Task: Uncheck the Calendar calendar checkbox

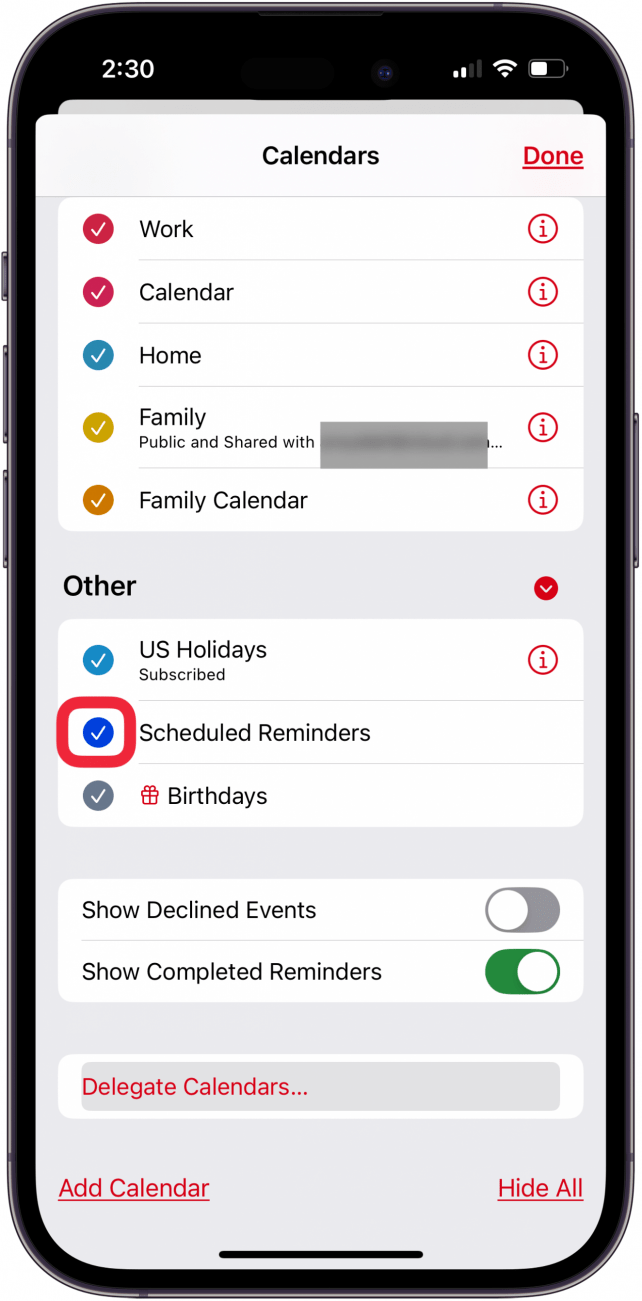Action: (98, 292)
